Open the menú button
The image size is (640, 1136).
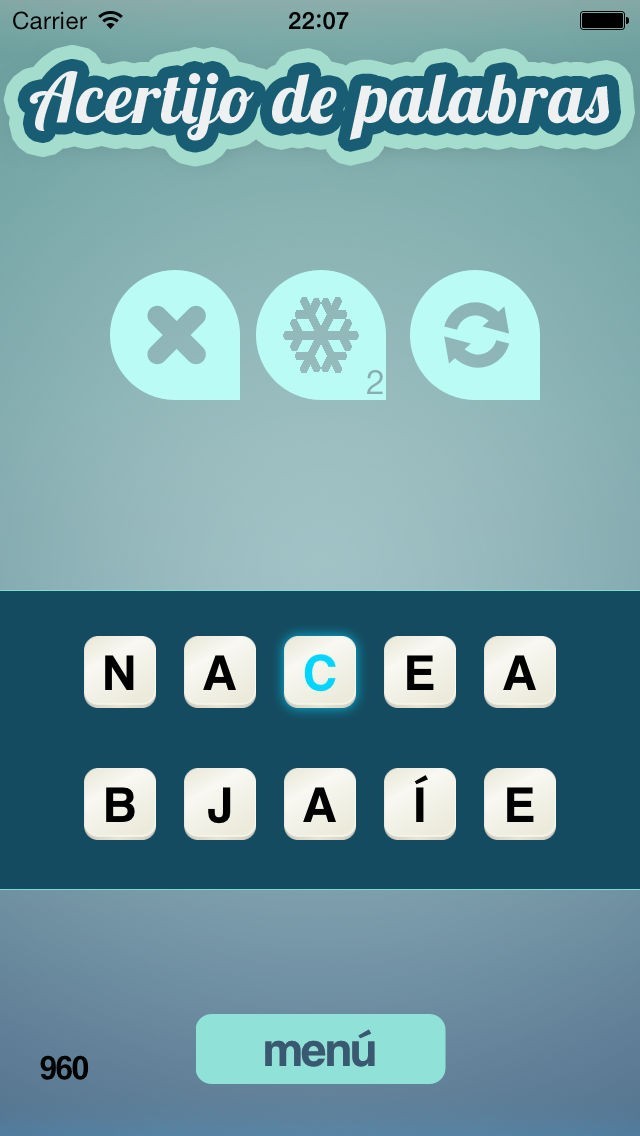point(320,1049)
